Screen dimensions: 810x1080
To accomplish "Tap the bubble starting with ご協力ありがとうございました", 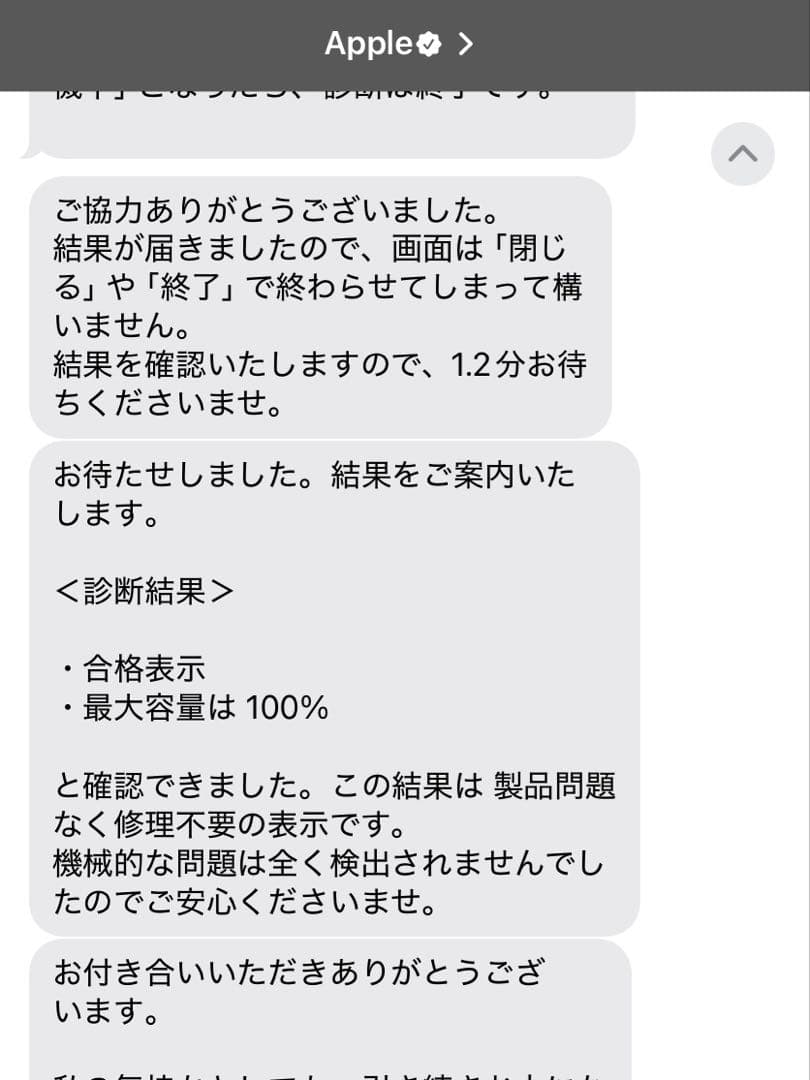I will pos(330,300).
